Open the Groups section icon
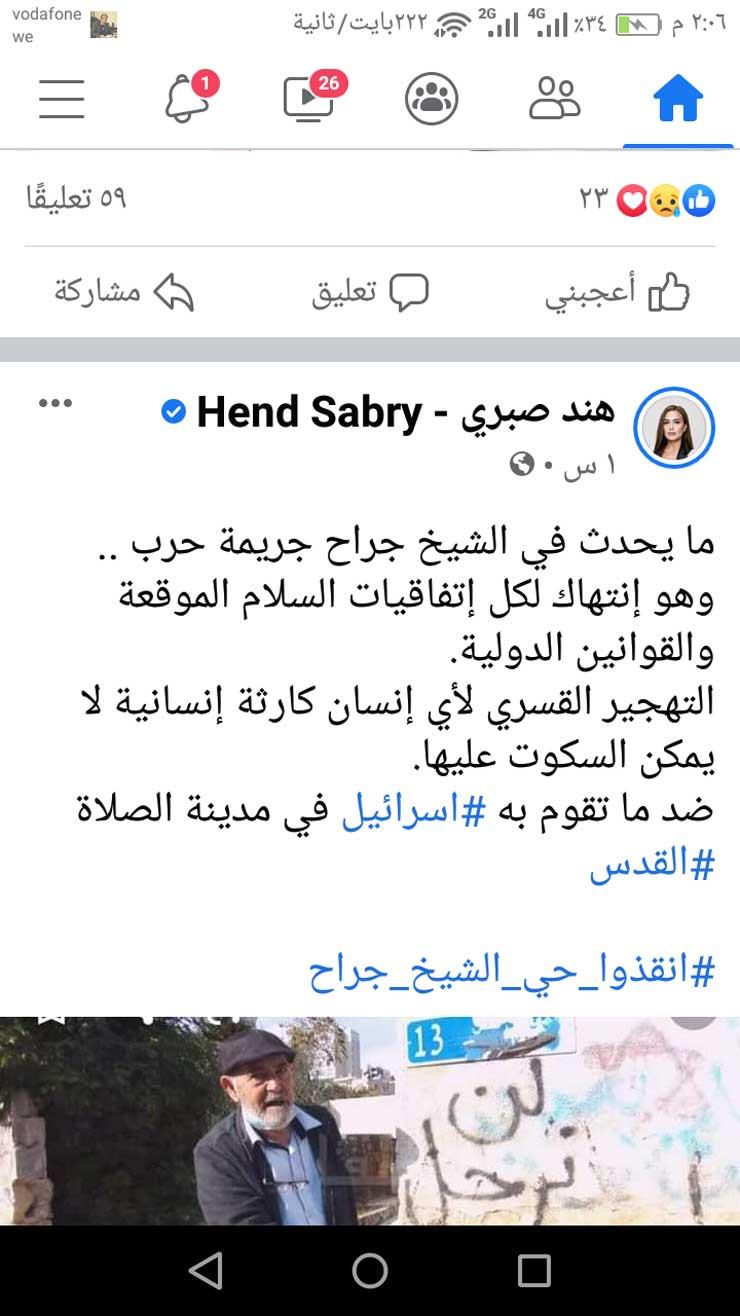 click(x=432, y=99)
